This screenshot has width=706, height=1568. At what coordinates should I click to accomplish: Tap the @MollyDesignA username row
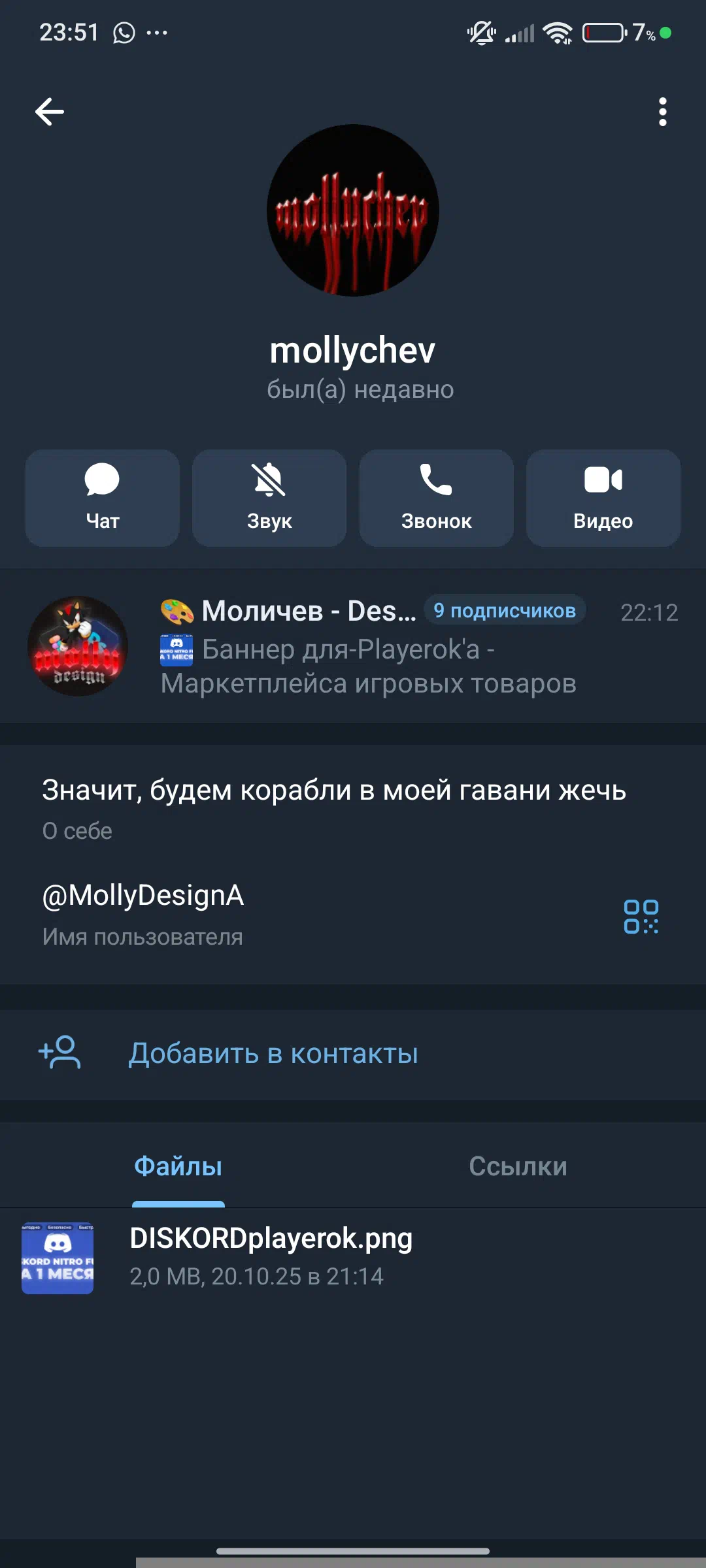pyautogui.click(x=261, y=913)
